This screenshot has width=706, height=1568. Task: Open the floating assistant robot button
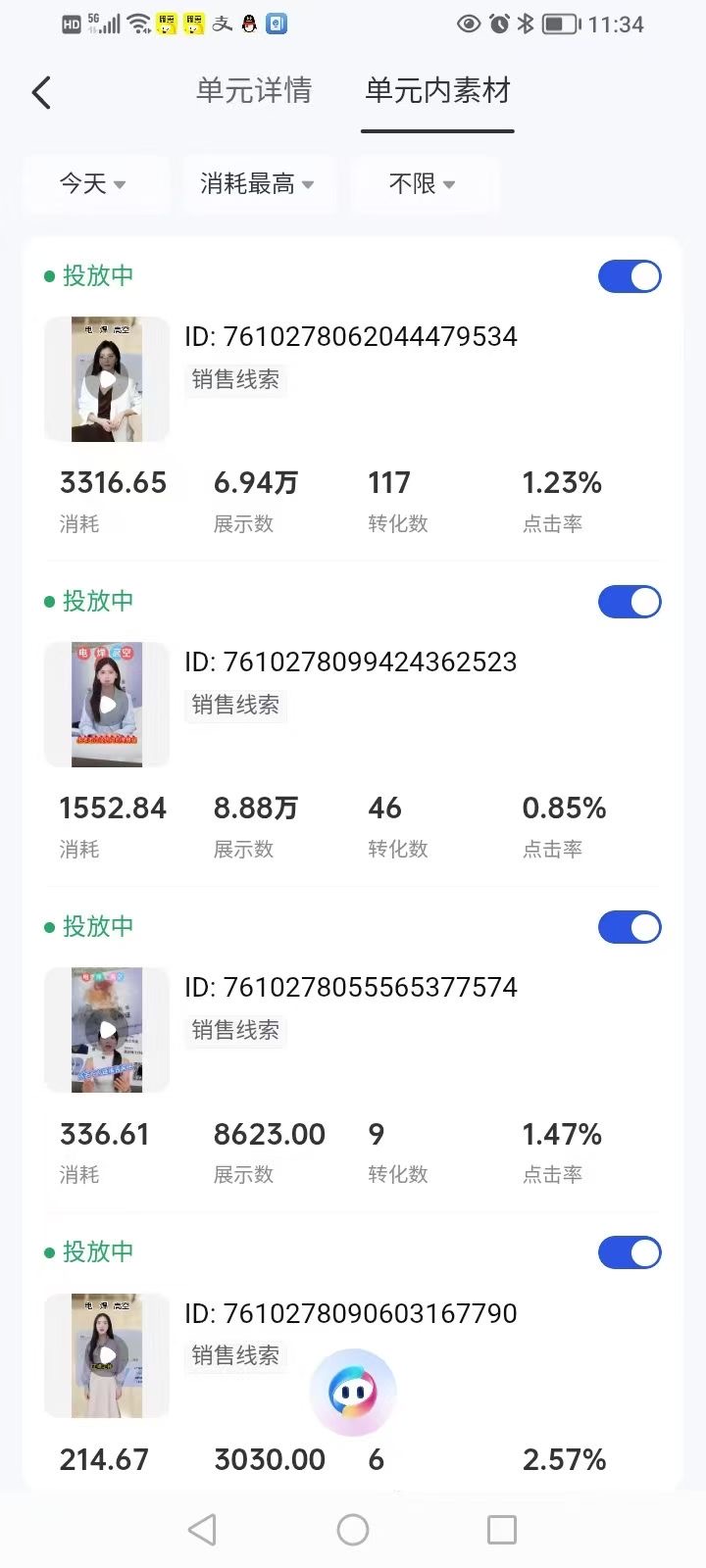(353, 1392)
